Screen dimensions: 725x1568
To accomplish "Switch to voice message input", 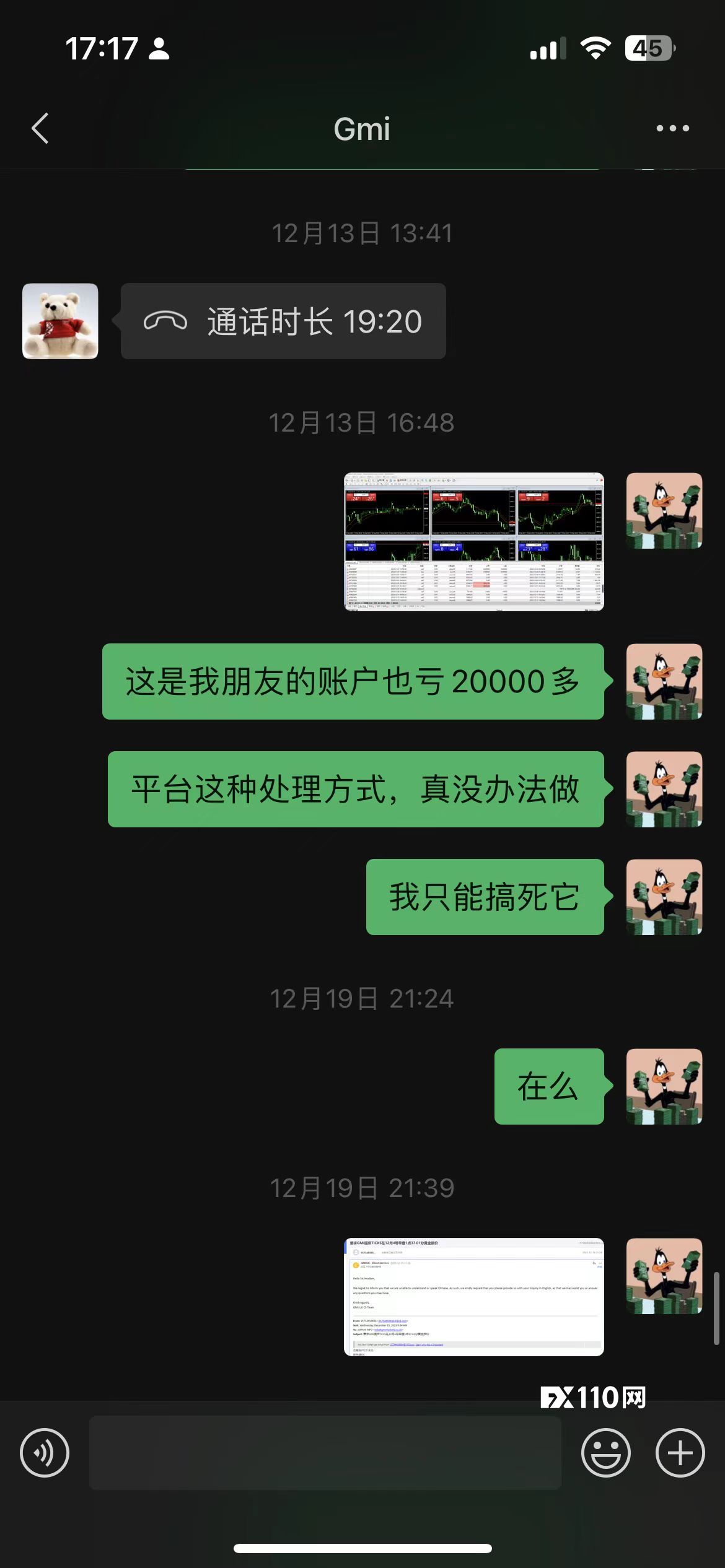I will point(45,1453).
